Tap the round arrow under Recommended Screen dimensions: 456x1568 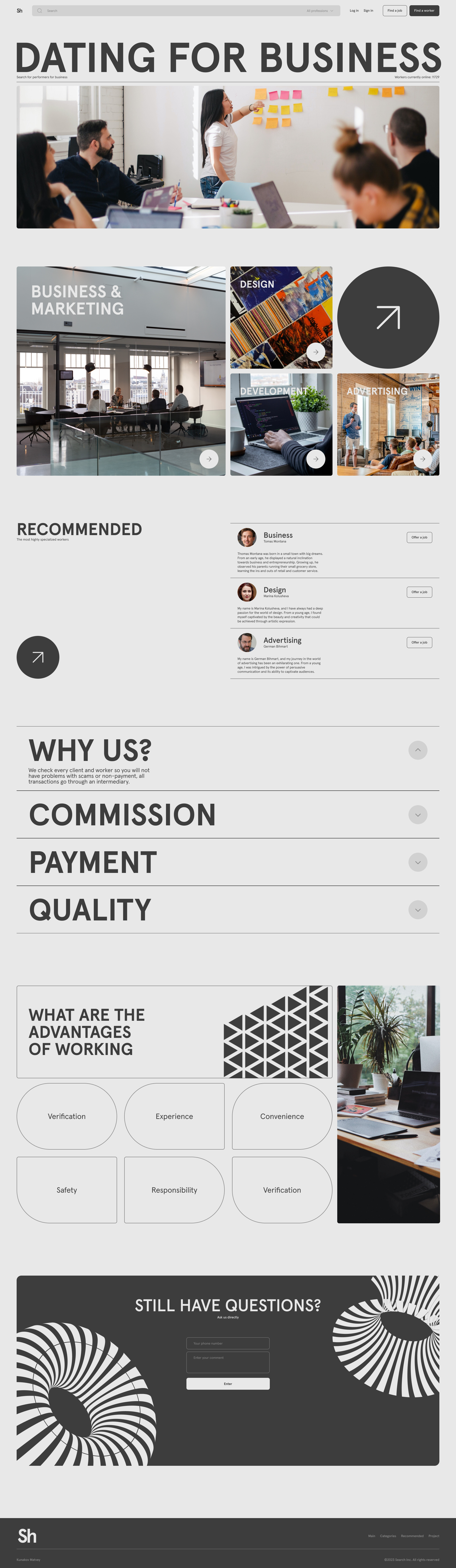click(x=38, y=657)
